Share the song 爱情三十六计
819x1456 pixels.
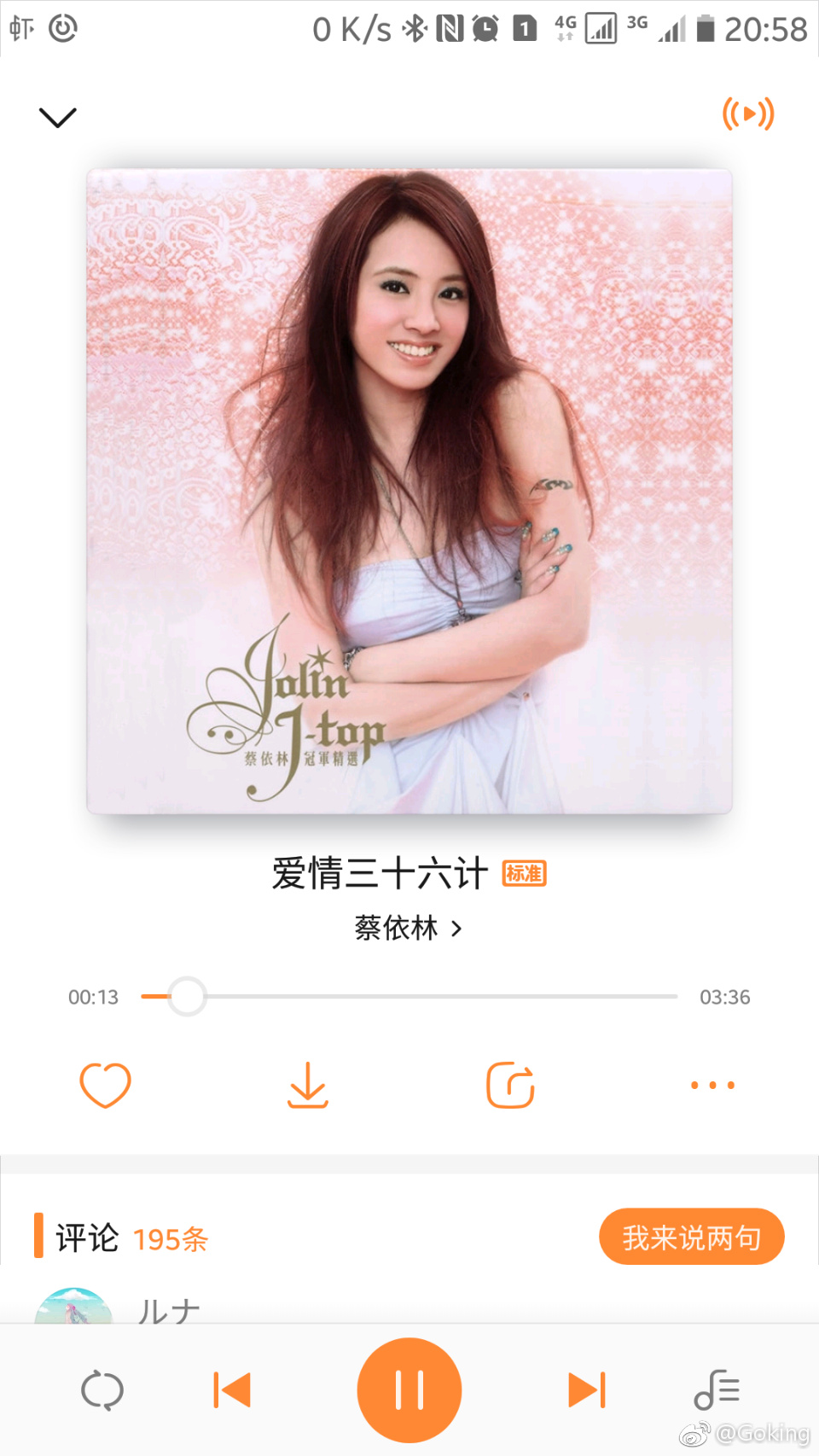[510, 1085]
